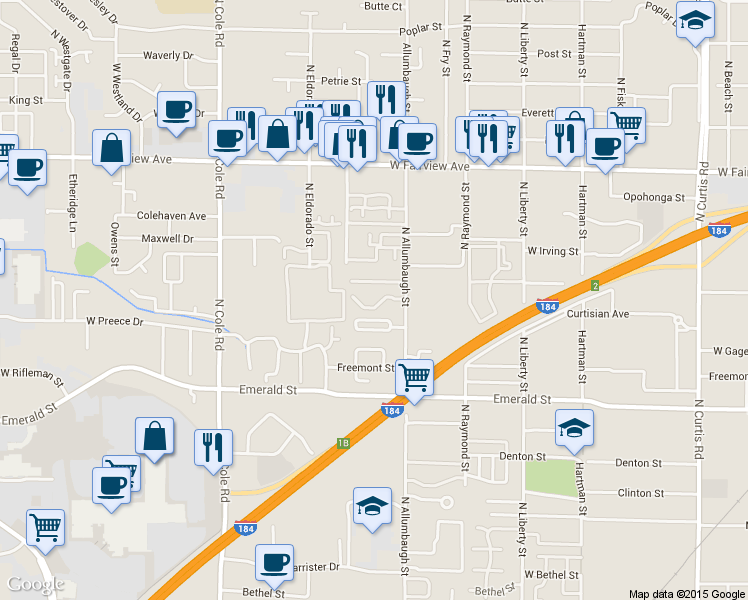Tap the grocery cart marker near Everett St
This screenshot has width=748, height=600.
click(627, 125)
